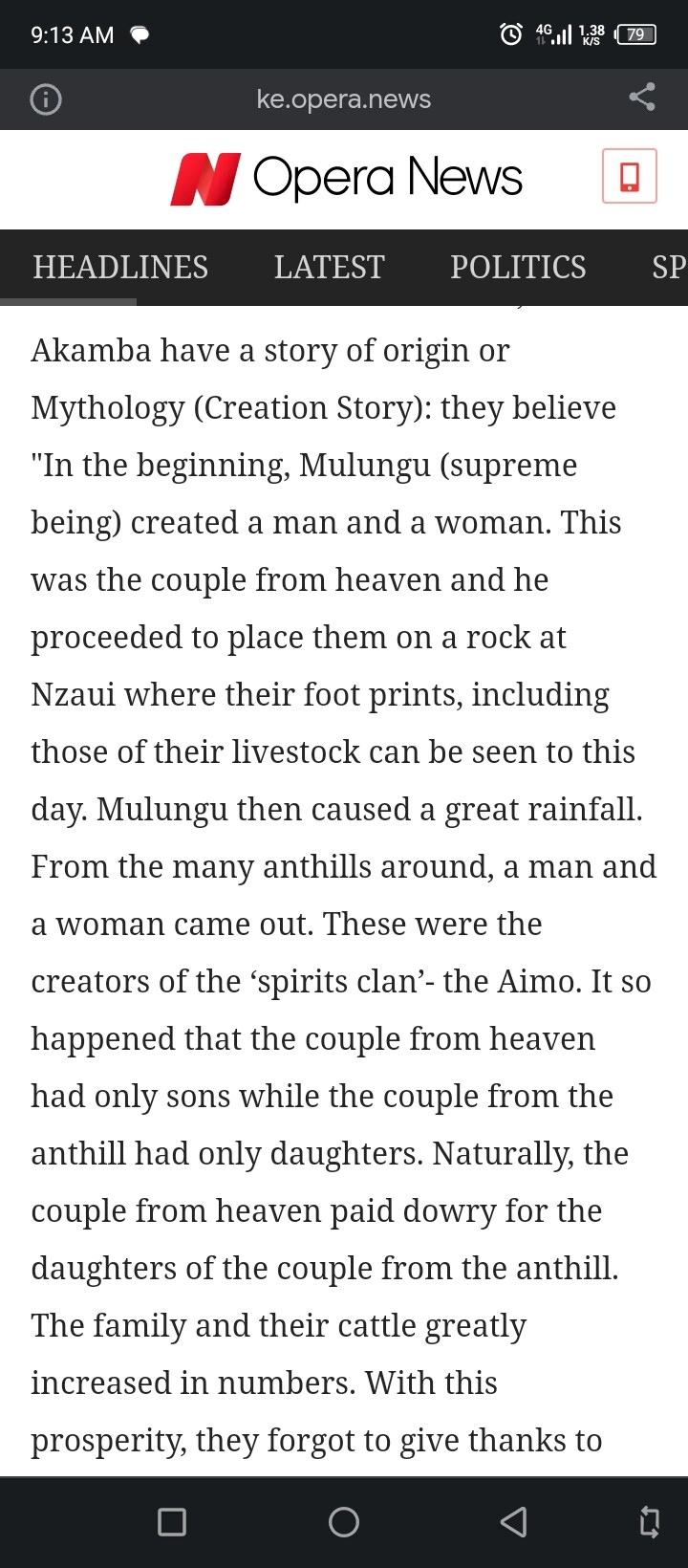The height and width of the screenshot is (1568, 688).
Task: Open the Politics tab
Action: (518, 267)
